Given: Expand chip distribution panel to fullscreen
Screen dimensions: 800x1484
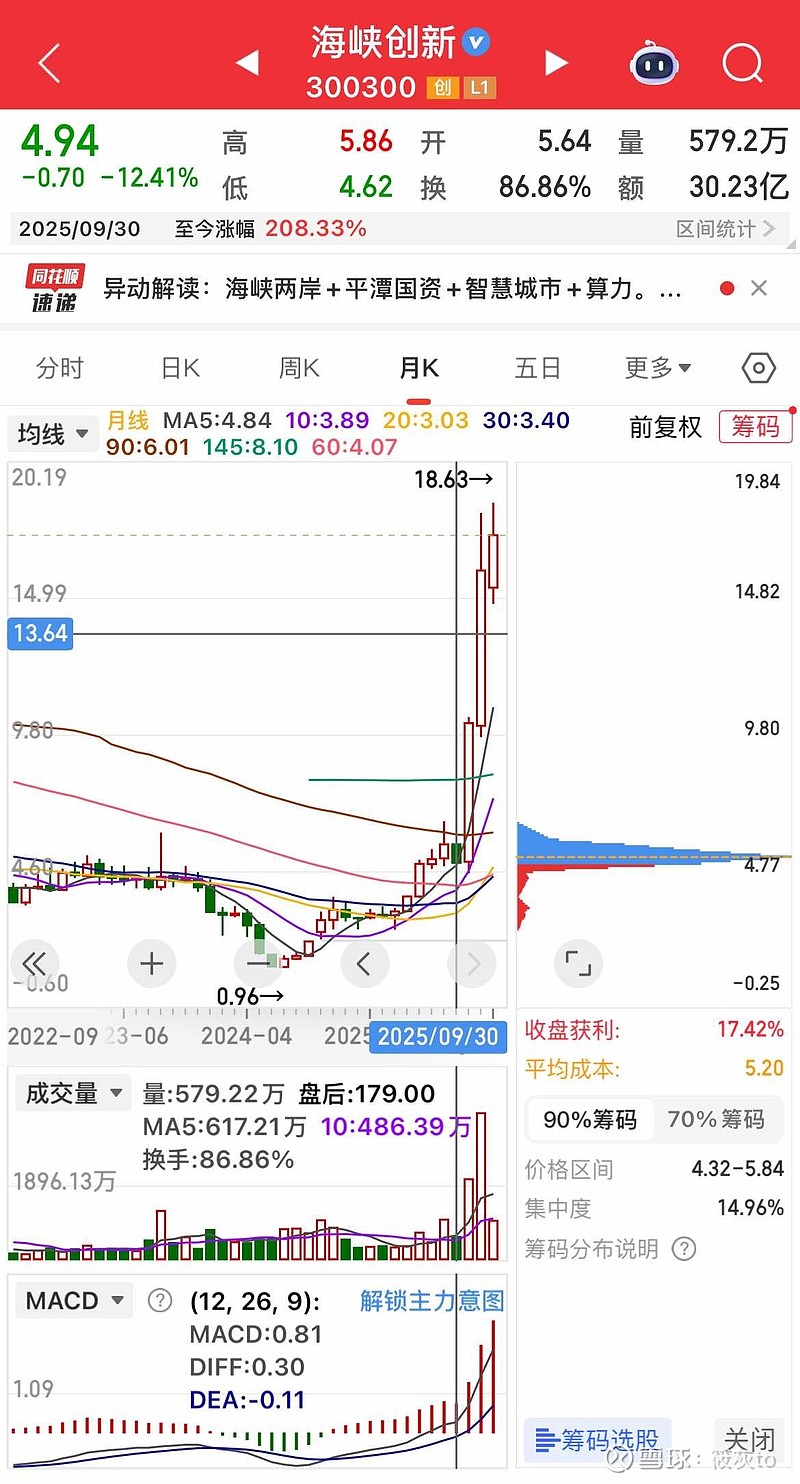Looking at the screenshot, I should tap(578, 963).
